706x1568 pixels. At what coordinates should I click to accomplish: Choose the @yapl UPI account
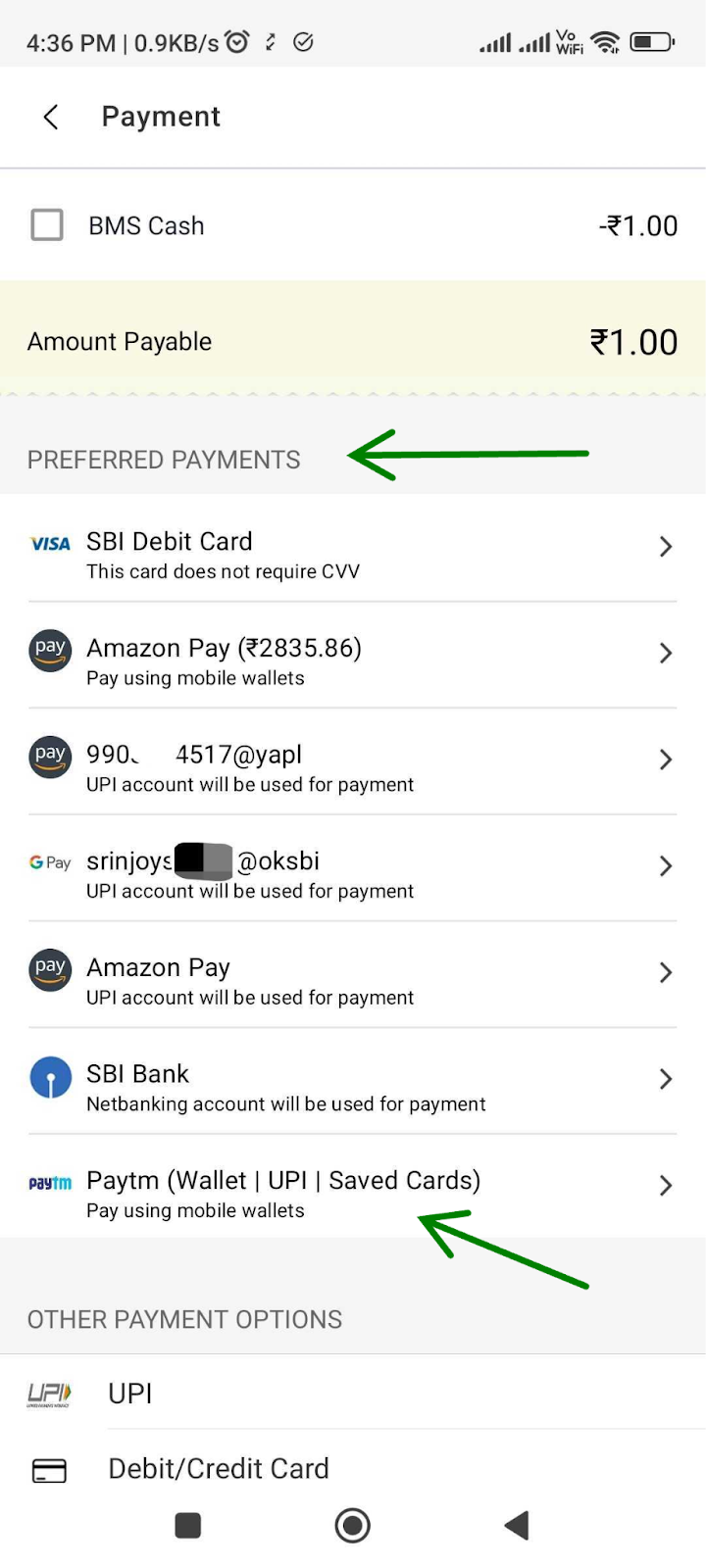[x=351, y=767]
